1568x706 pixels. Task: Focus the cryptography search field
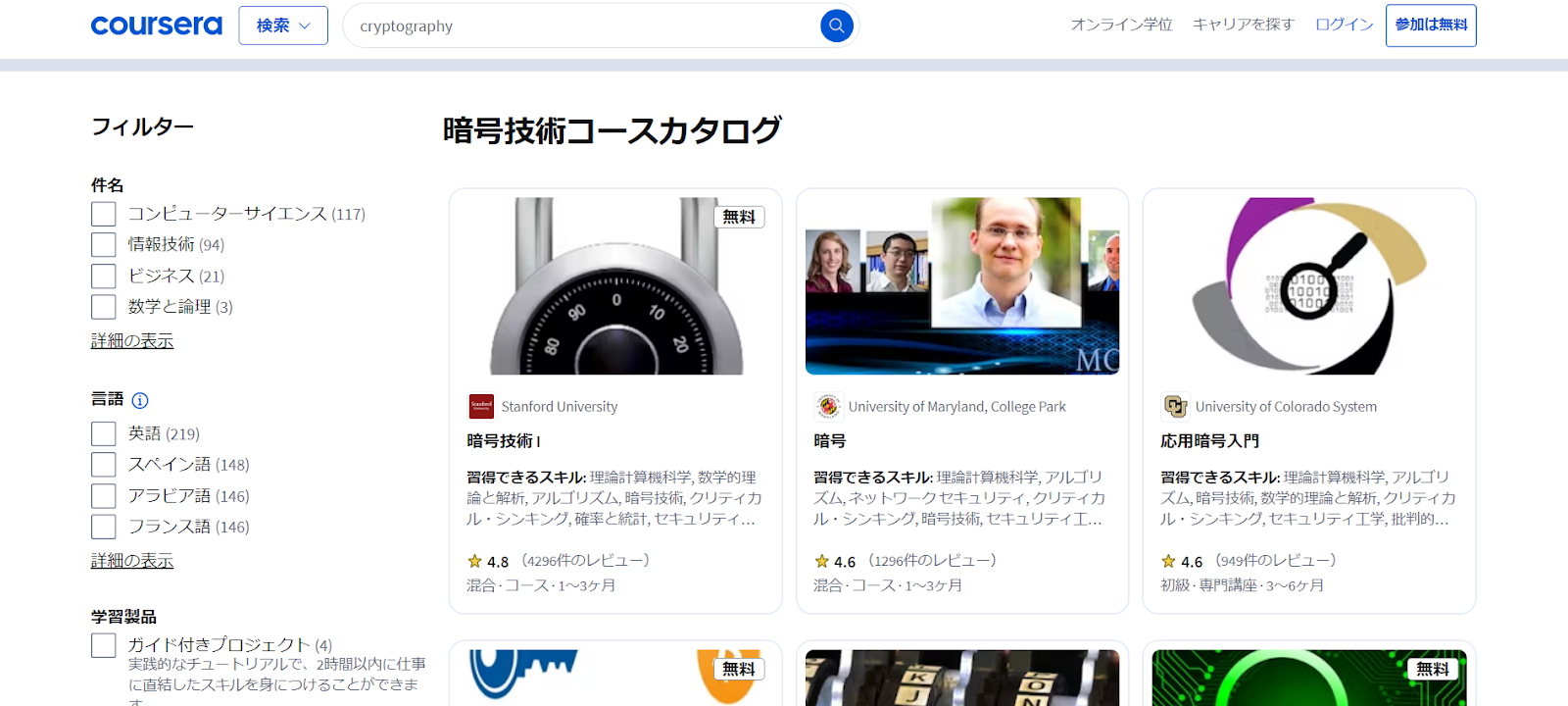578,26
